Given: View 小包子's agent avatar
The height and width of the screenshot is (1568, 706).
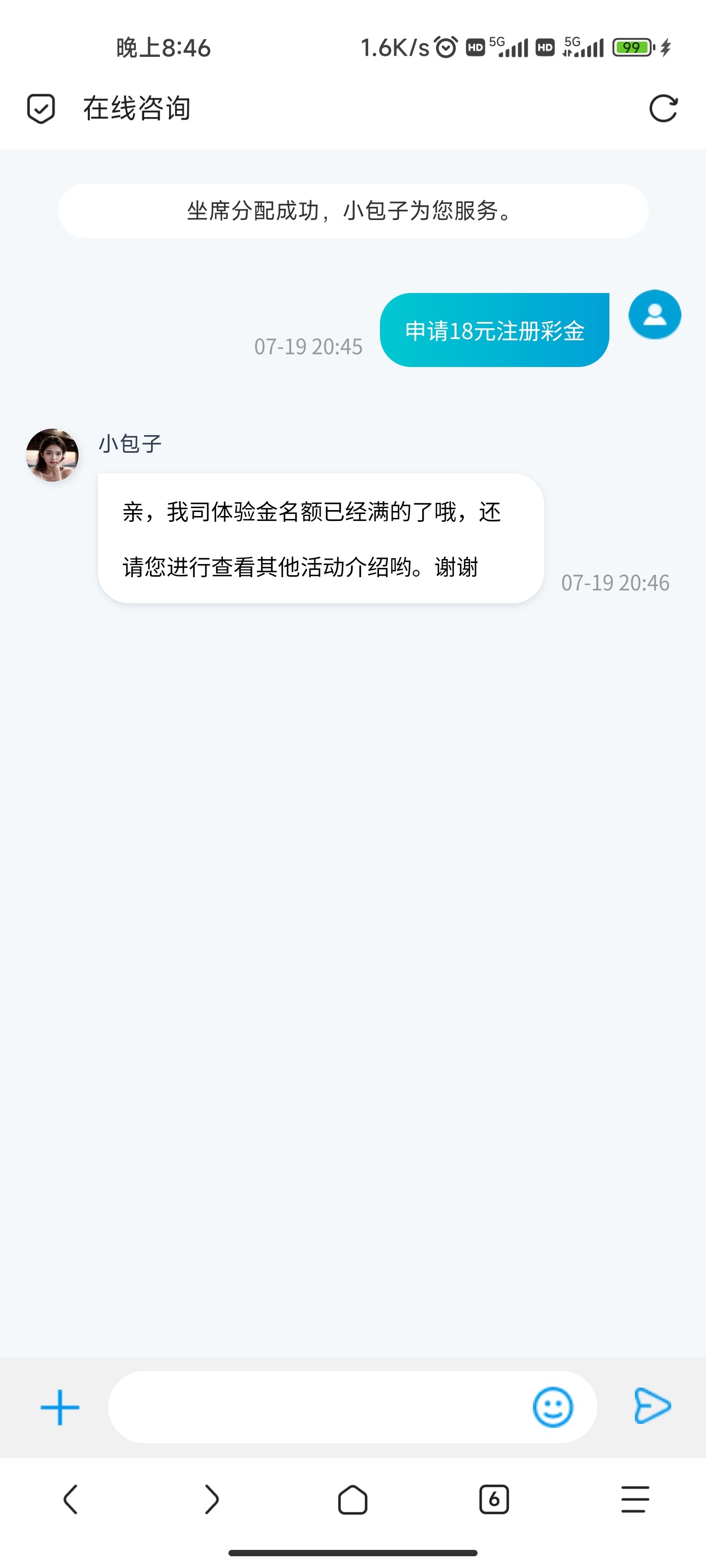Looking at the screenshot, I should [52, 455].
